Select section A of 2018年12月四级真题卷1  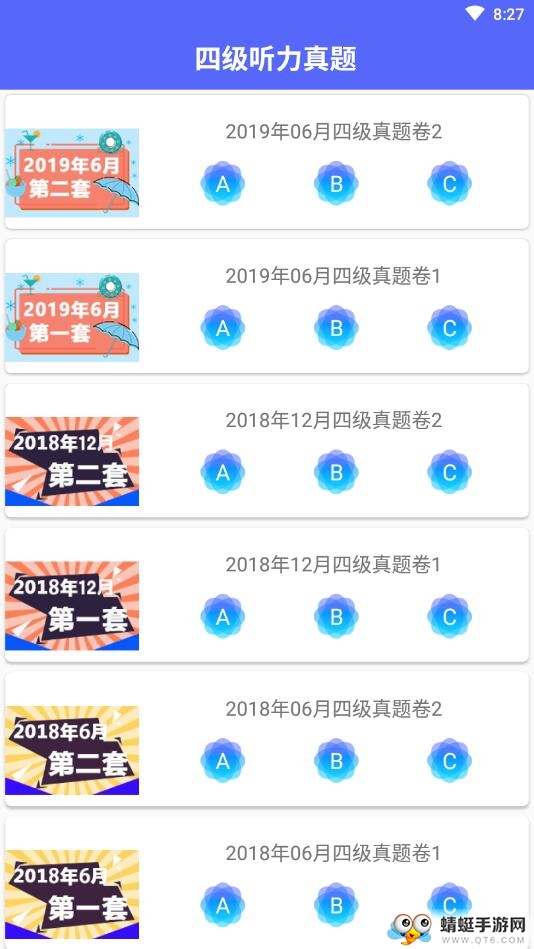(223, 616)
